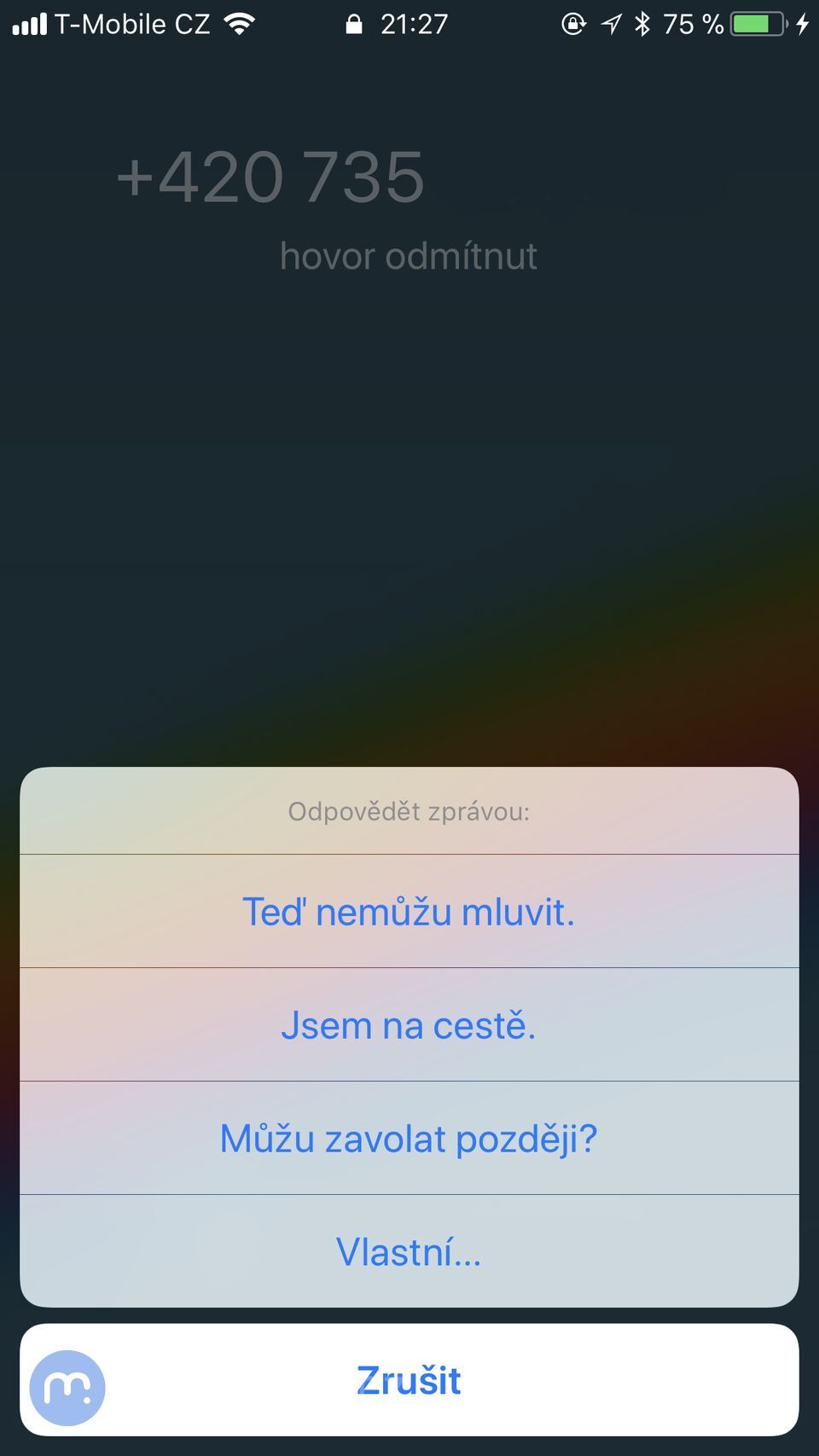
Task: Tap the Wi-Fi icon in status bar
Action: point(240,23)
